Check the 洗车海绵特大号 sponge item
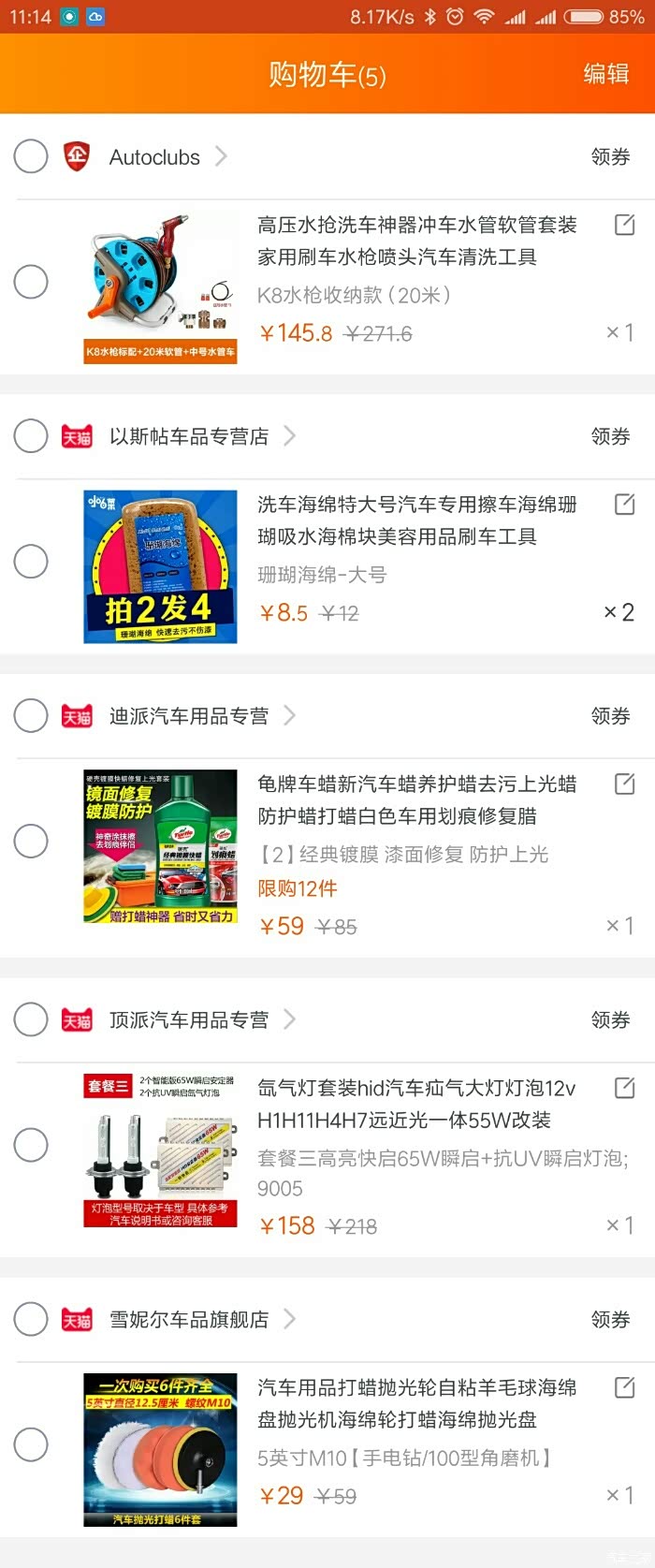 pyautogui.click(x=31, y=561)
